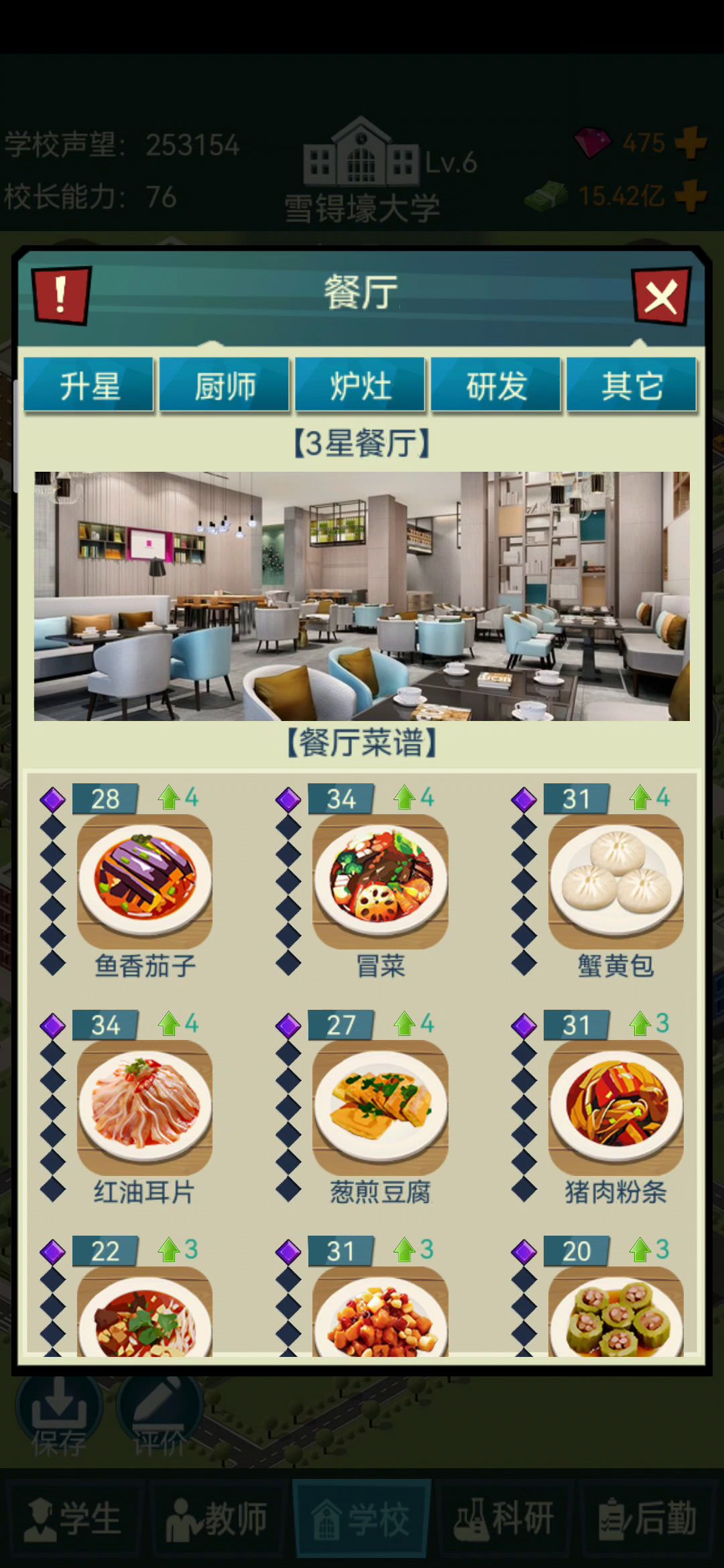Select the 鱼香茄子 dish
The image size is (724, 1568).
coord(145,880)
